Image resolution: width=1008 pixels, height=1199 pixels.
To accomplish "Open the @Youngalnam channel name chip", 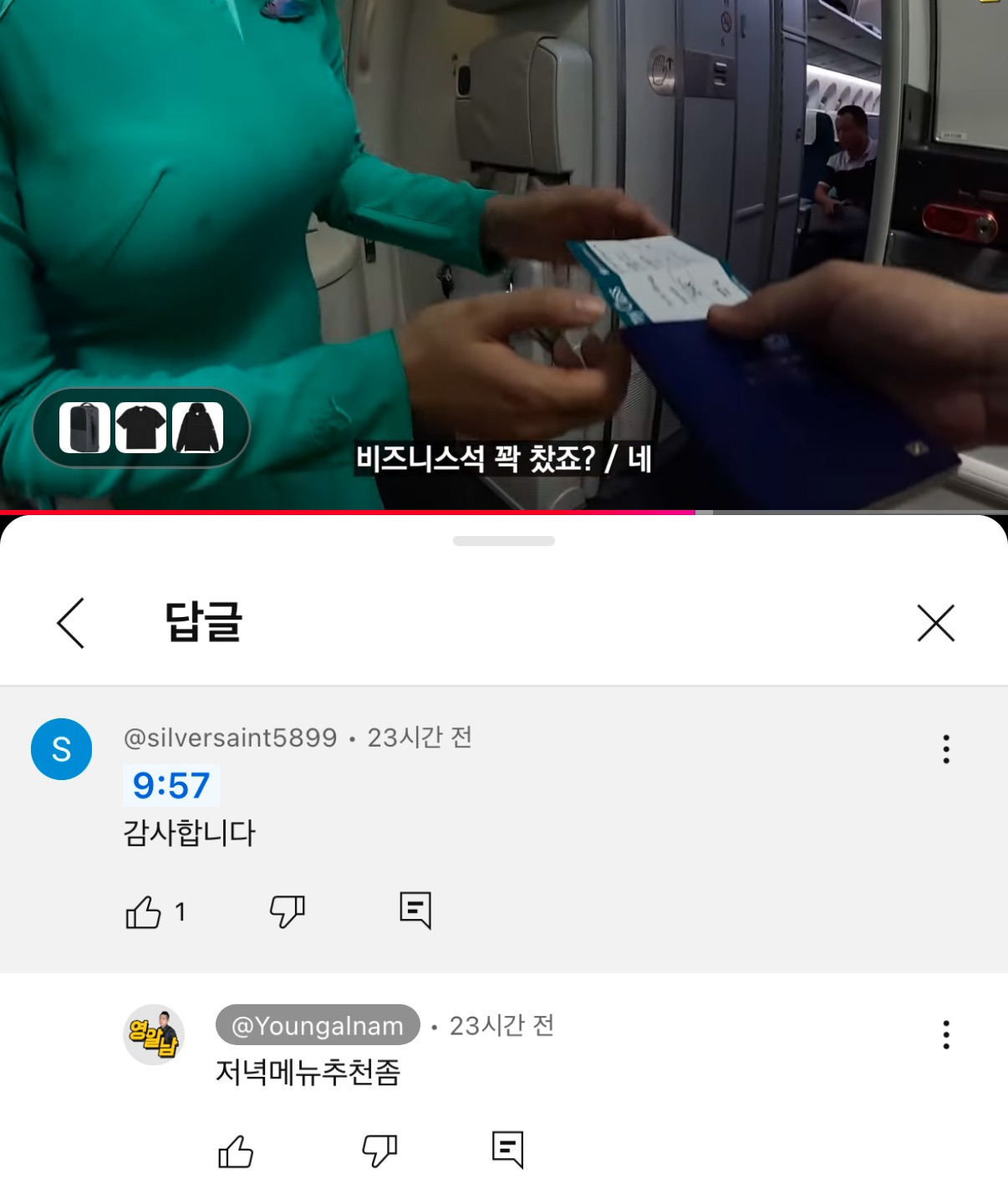I will click(318, 1025).
